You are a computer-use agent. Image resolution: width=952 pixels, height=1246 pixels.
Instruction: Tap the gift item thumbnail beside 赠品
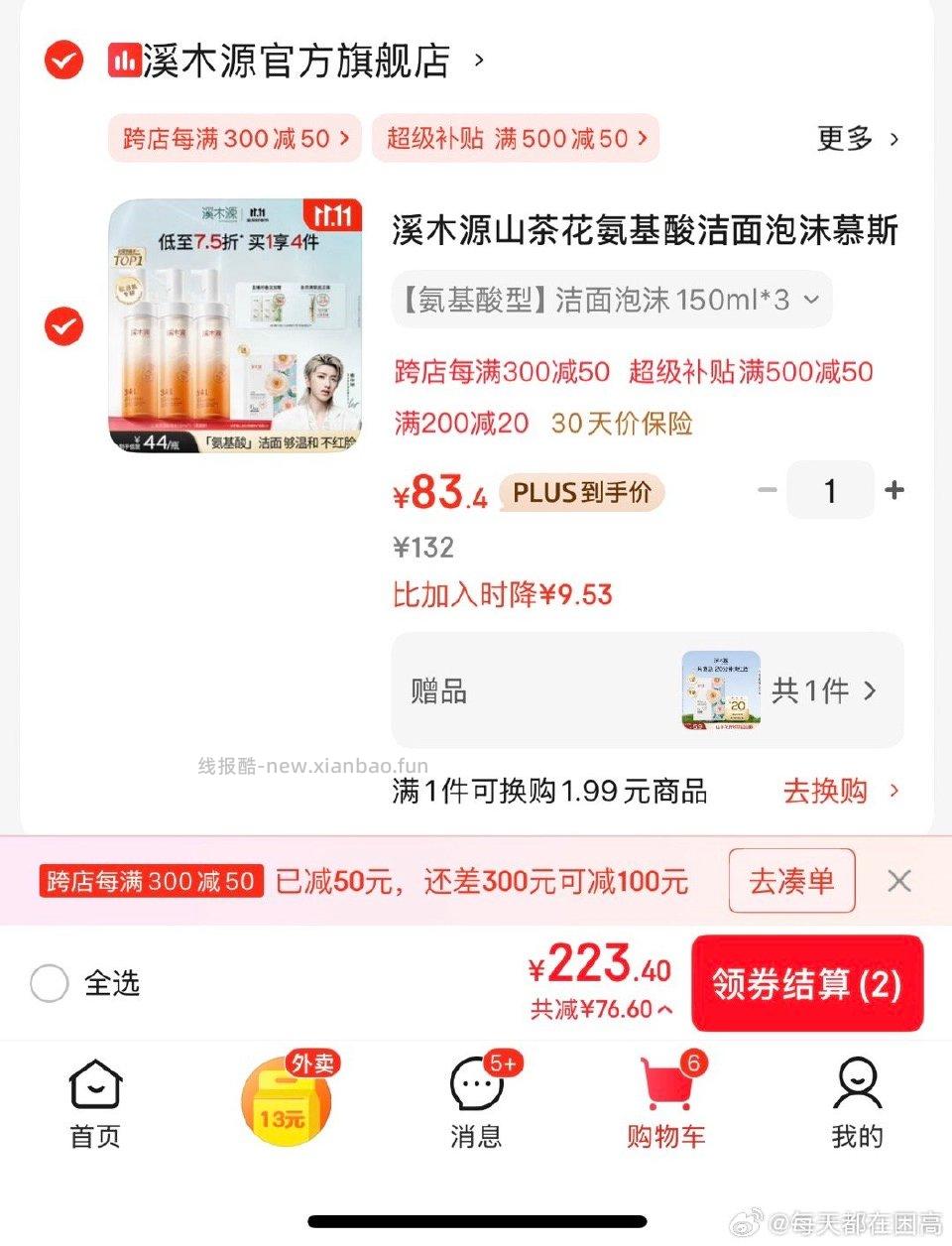coord(719,689)
